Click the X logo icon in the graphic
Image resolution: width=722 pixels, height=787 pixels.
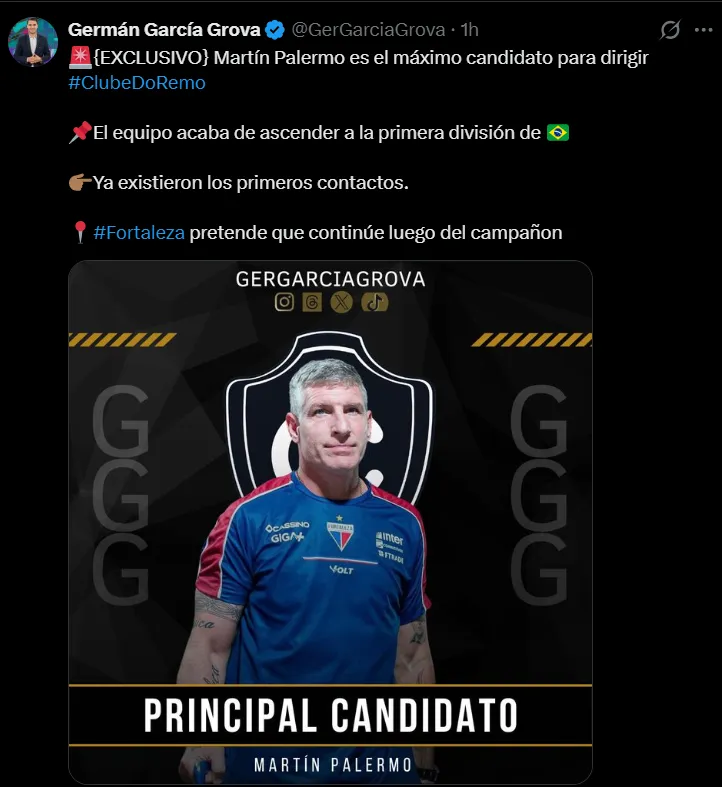pyautogui.click(x=341, y=302)
